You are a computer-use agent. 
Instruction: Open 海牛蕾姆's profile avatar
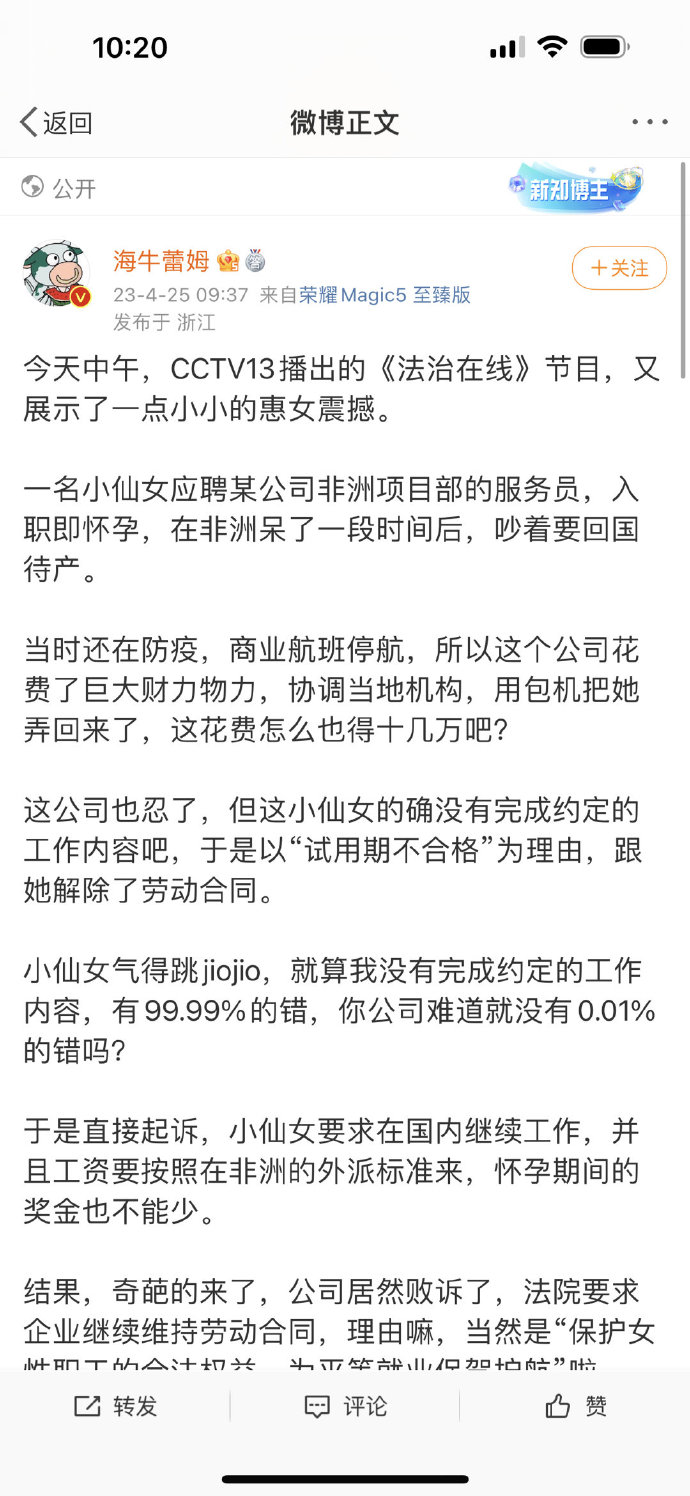tap(56, 273)
